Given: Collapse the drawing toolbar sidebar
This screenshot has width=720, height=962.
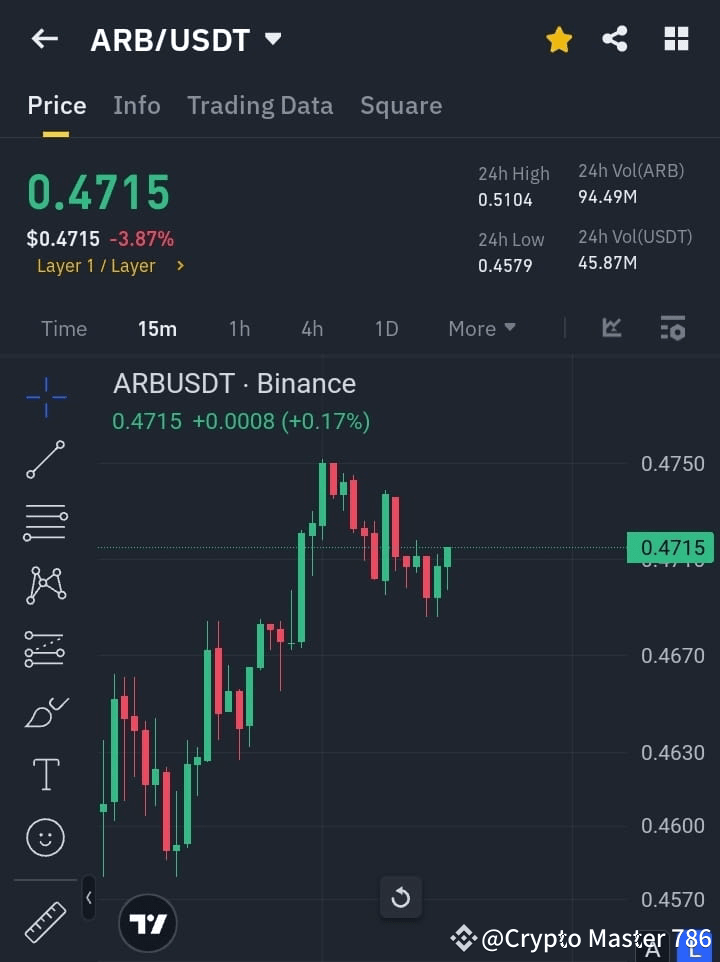Looking at the screenshot, I should click(x=88, y=898).
